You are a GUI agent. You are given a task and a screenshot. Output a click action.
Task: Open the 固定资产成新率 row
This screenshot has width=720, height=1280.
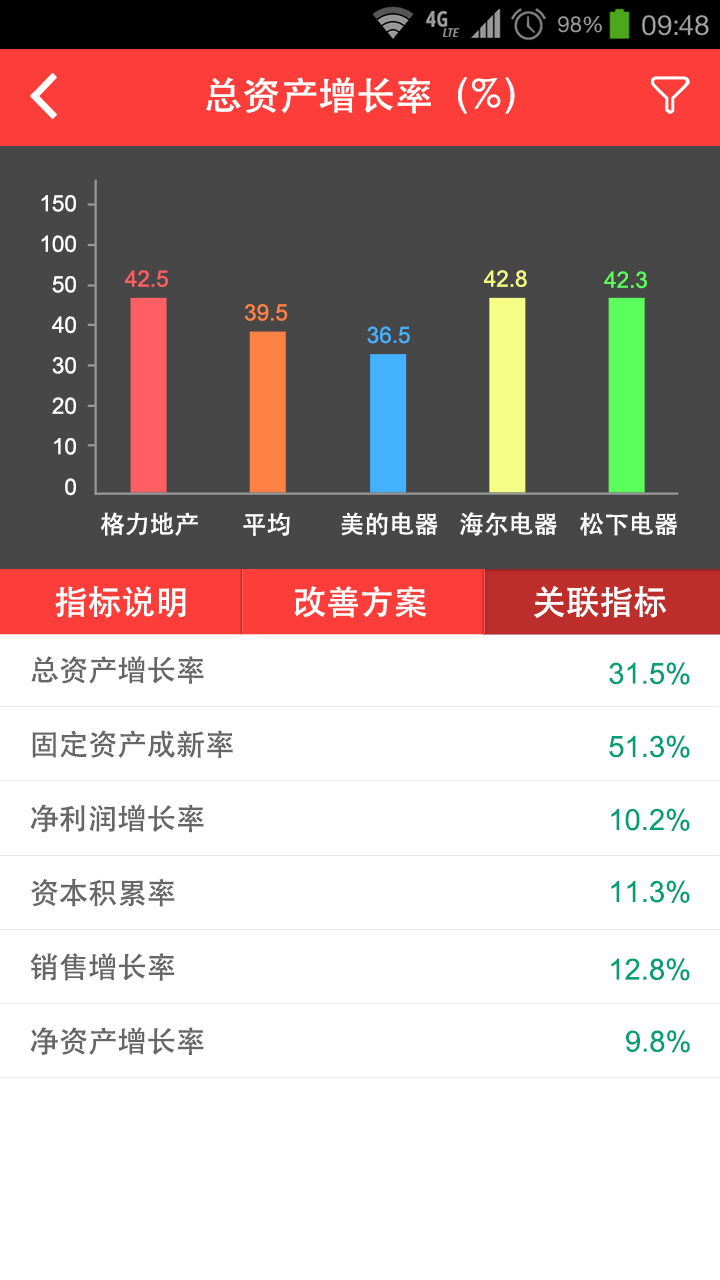point(360,745)
